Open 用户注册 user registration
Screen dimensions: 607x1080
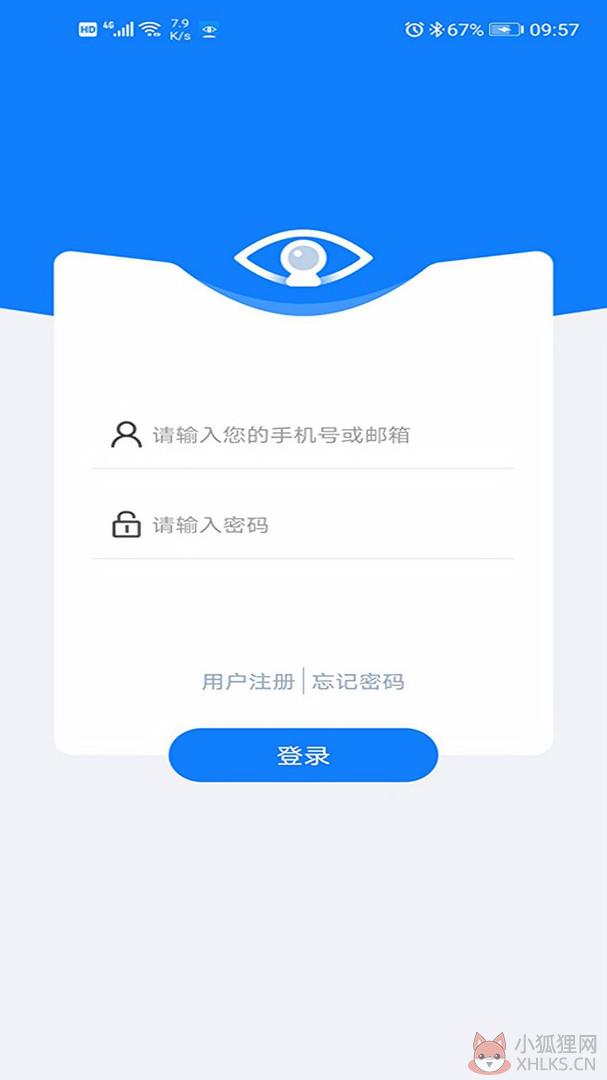pyautogui.click(x=248, y=682)
